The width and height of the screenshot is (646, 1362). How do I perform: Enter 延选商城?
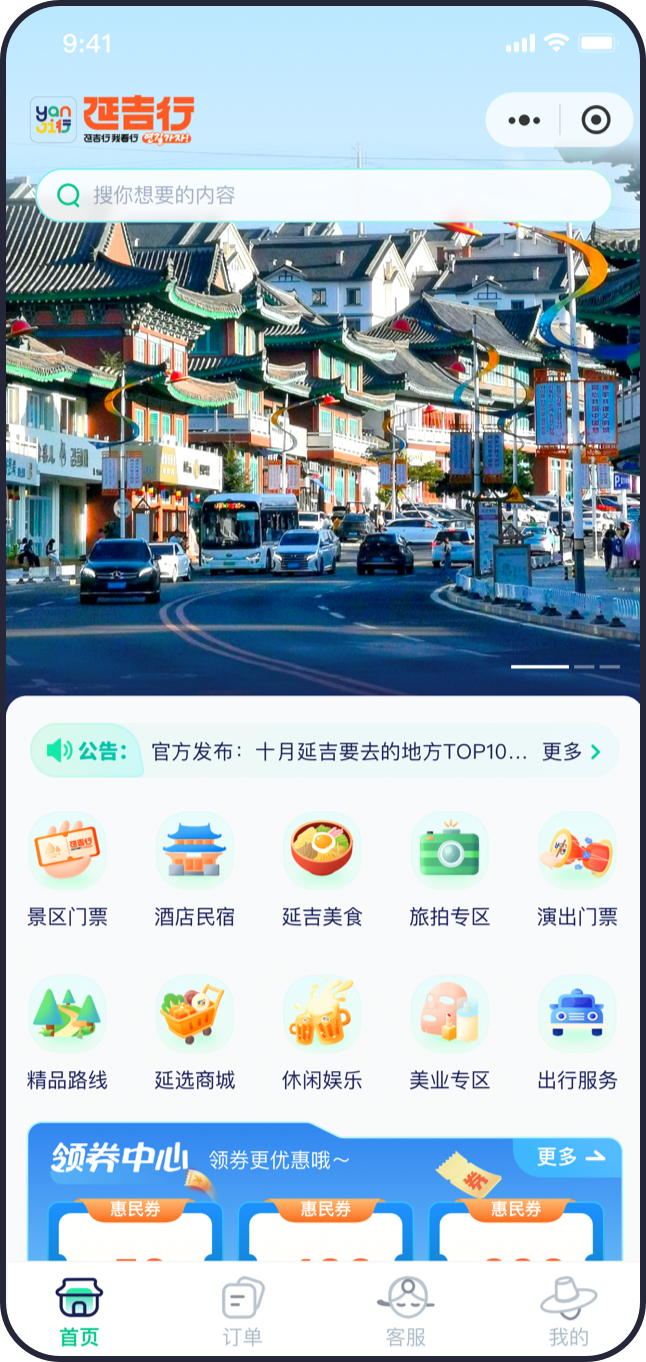(195, 1033)
